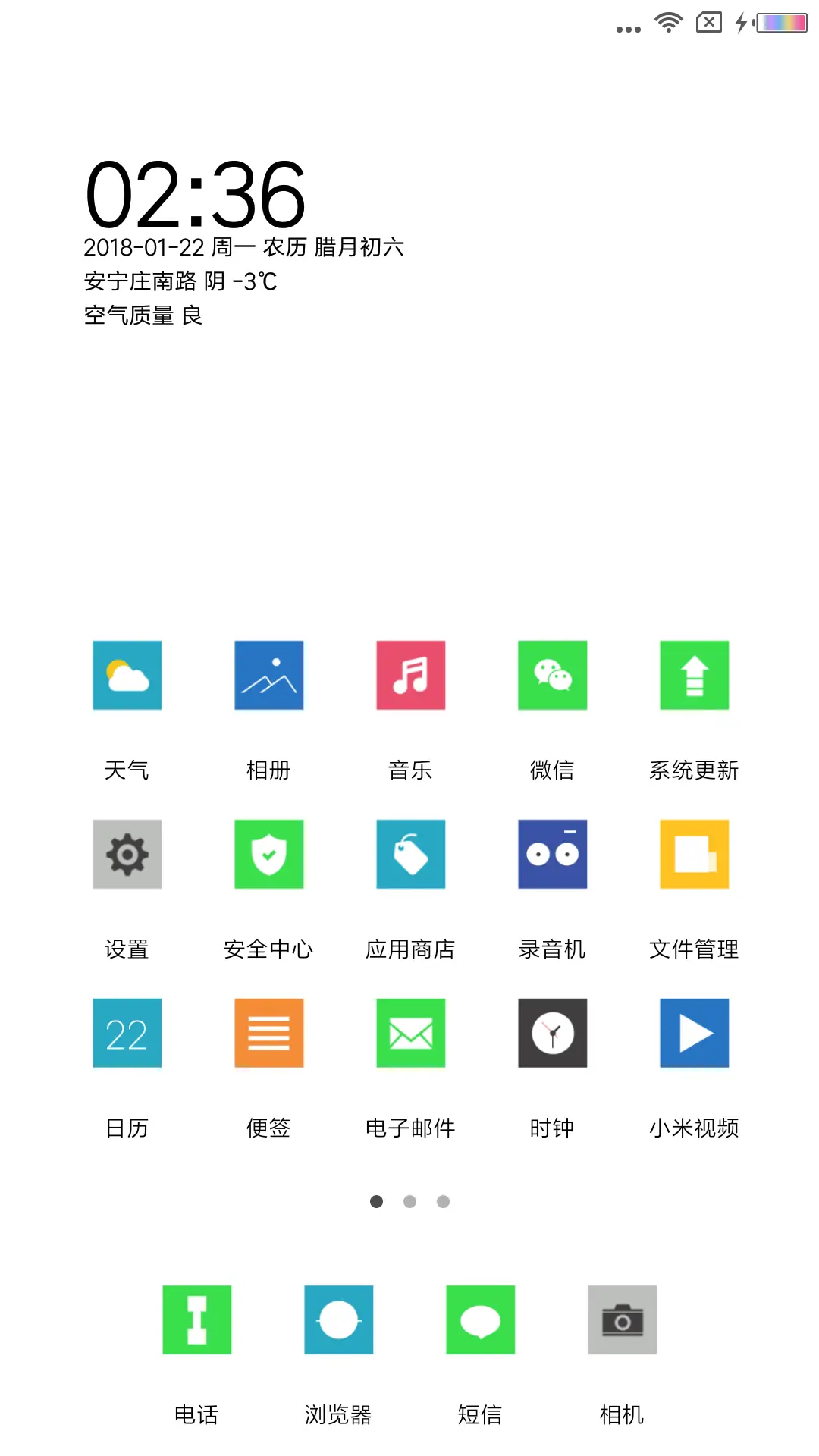Open the Calendar showing date 22
The width and height of the screenshot is (819, 1456).
point(127,1033)
